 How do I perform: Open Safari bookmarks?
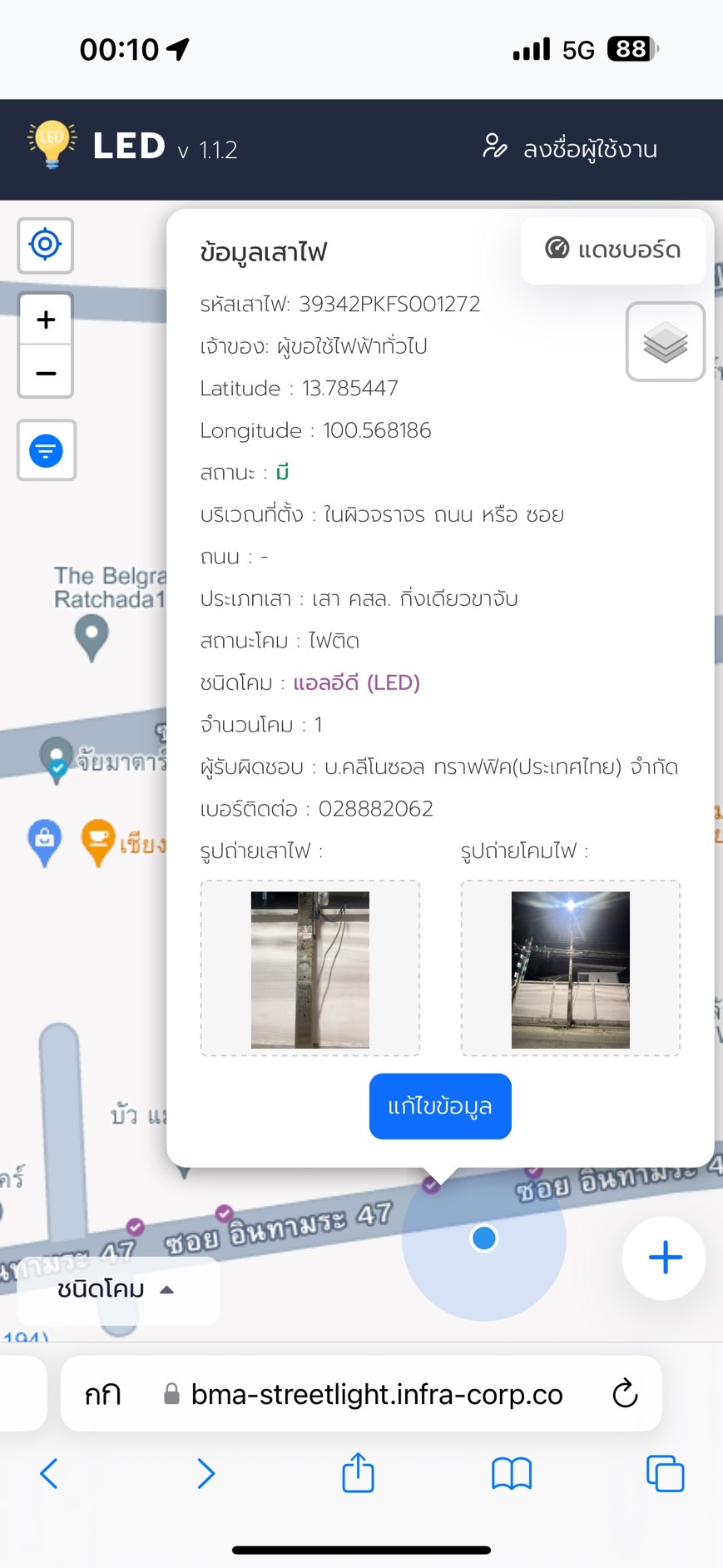512,1474
